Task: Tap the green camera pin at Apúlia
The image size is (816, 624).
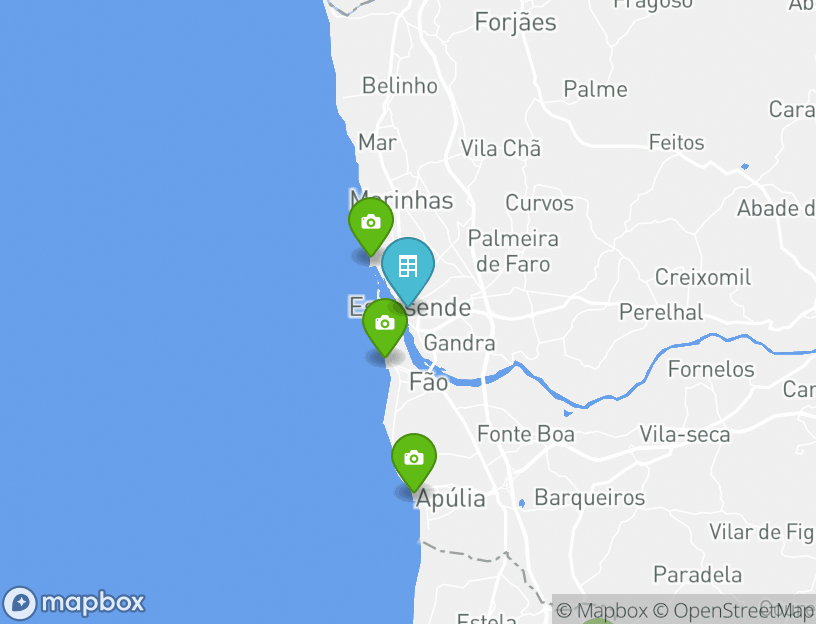Action: [413, 458]
